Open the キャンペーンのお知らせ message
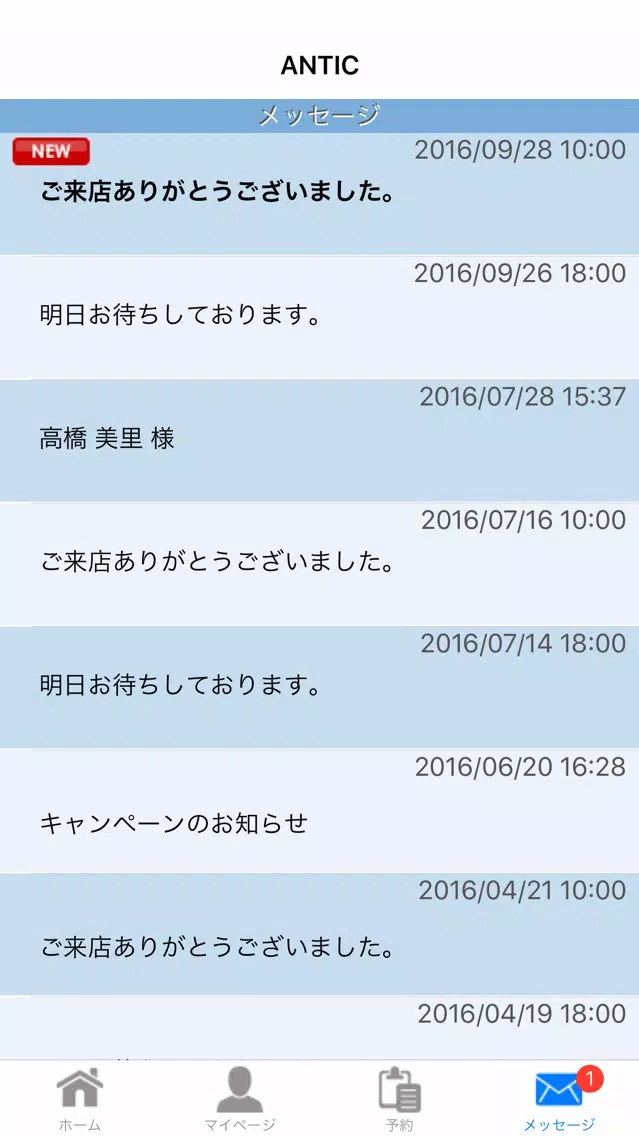 click(320, 811)
